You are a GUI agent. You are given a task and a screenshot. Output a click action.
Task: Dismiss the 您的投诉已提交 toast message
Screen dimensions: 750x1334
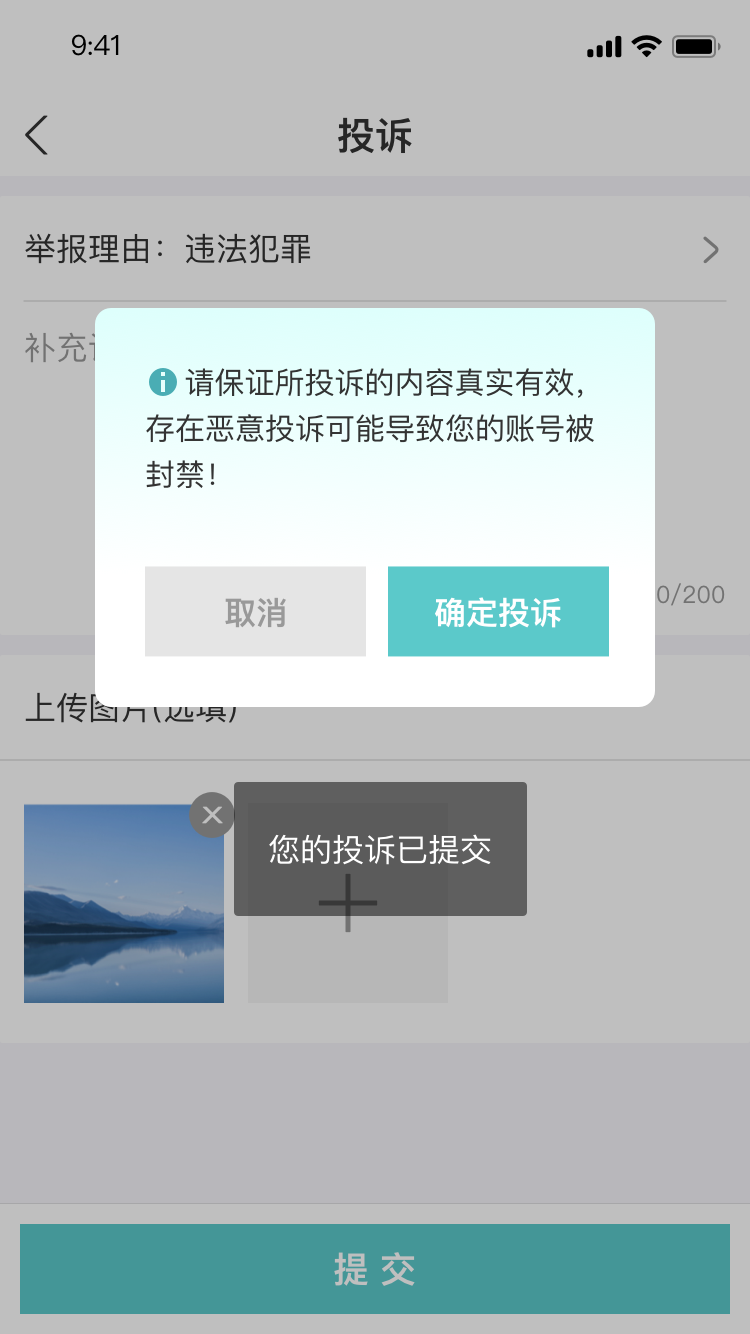(x=379, y=848)
